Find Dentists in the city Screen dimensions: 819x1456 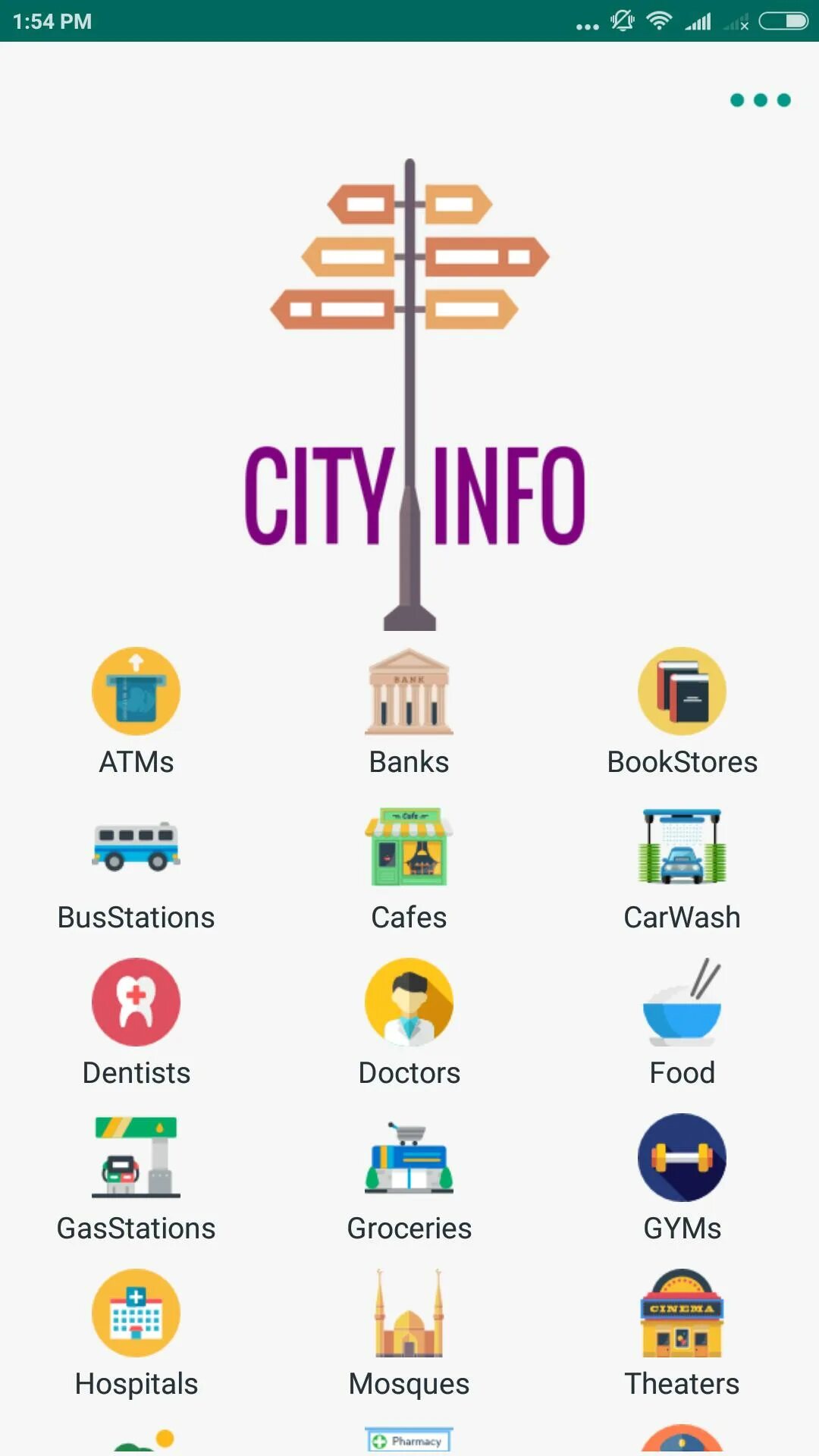136,1024
